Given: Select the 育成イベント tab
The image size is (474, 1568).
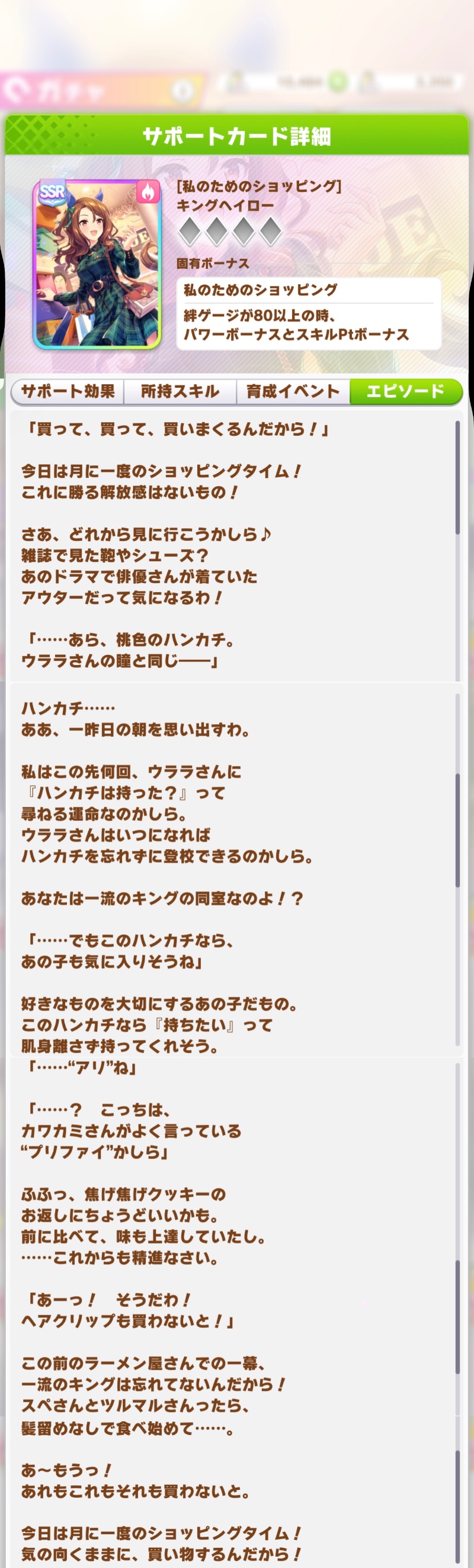Looking at the screenshot, I should click(293, 391).
